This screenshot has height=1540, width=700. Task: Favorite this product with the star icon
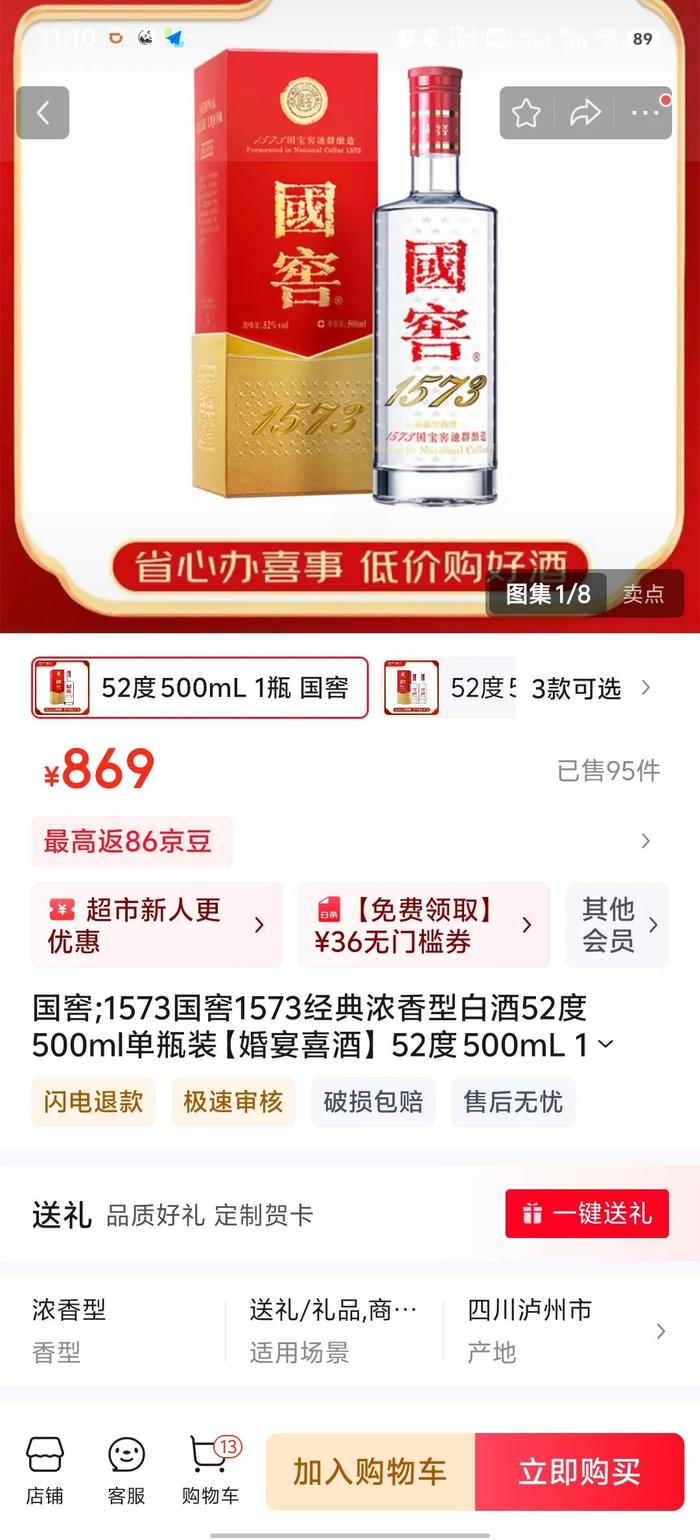(526, 113)
